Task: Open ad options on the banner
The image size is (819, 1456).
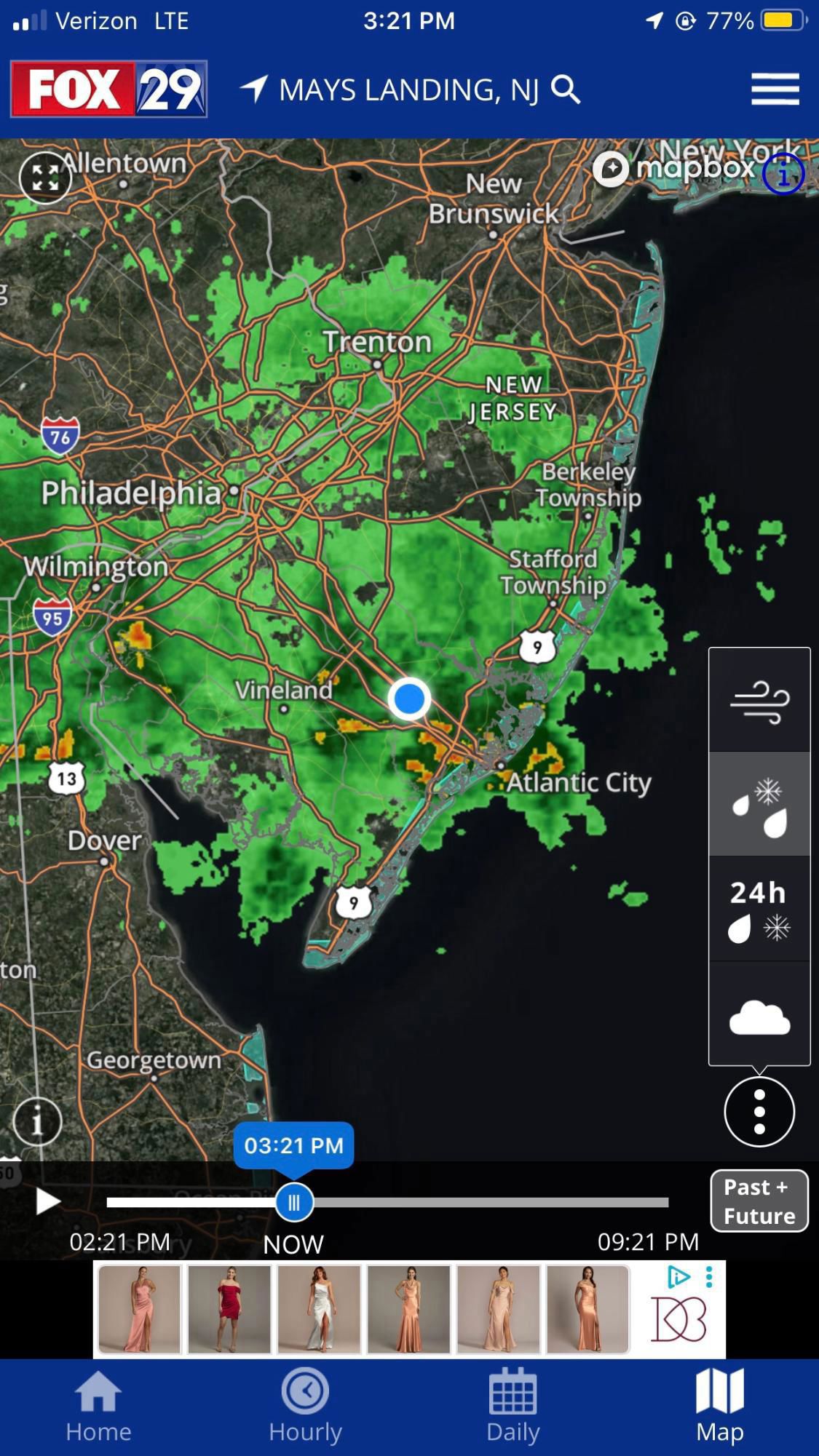Action: point(709,1276)
